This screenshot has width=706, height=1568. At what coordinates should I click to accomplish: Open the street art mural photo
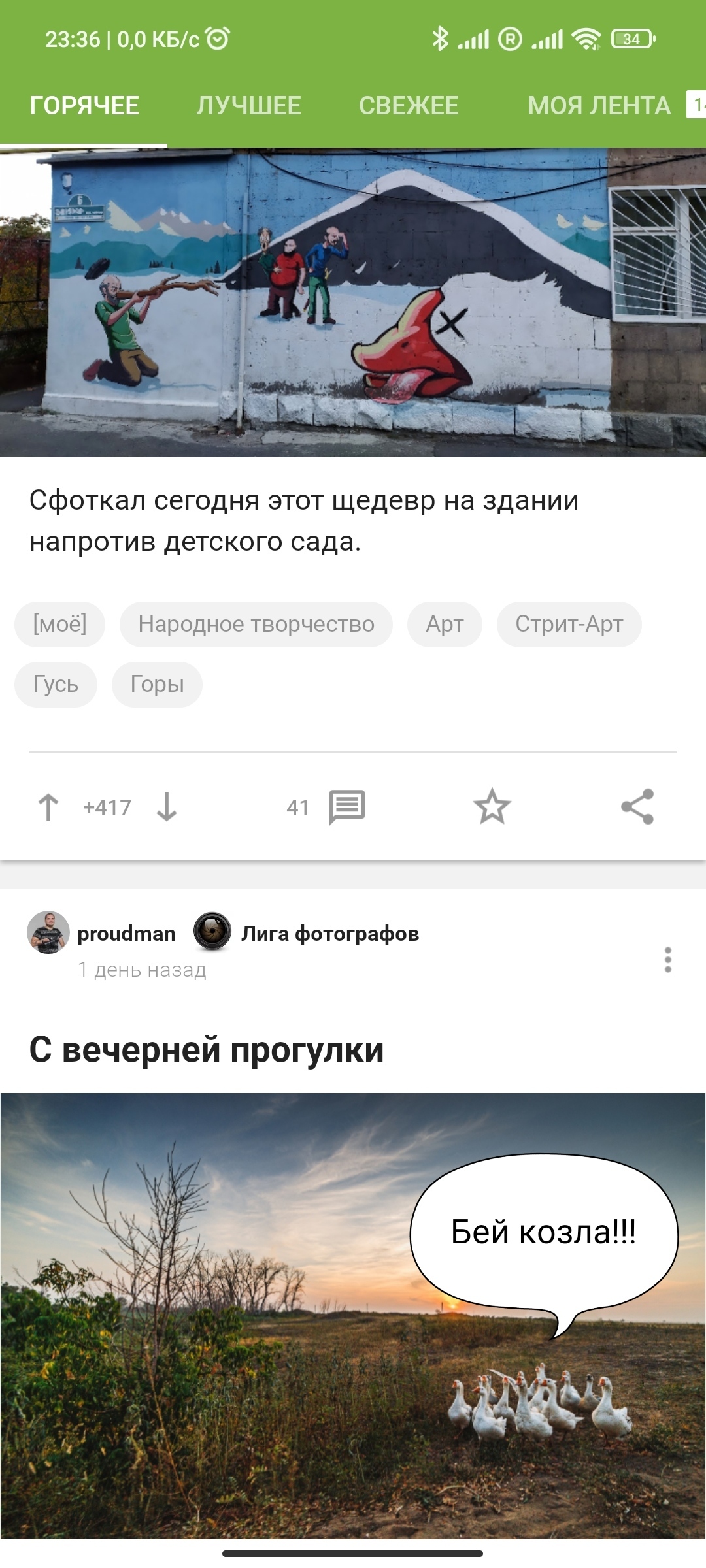353,302
